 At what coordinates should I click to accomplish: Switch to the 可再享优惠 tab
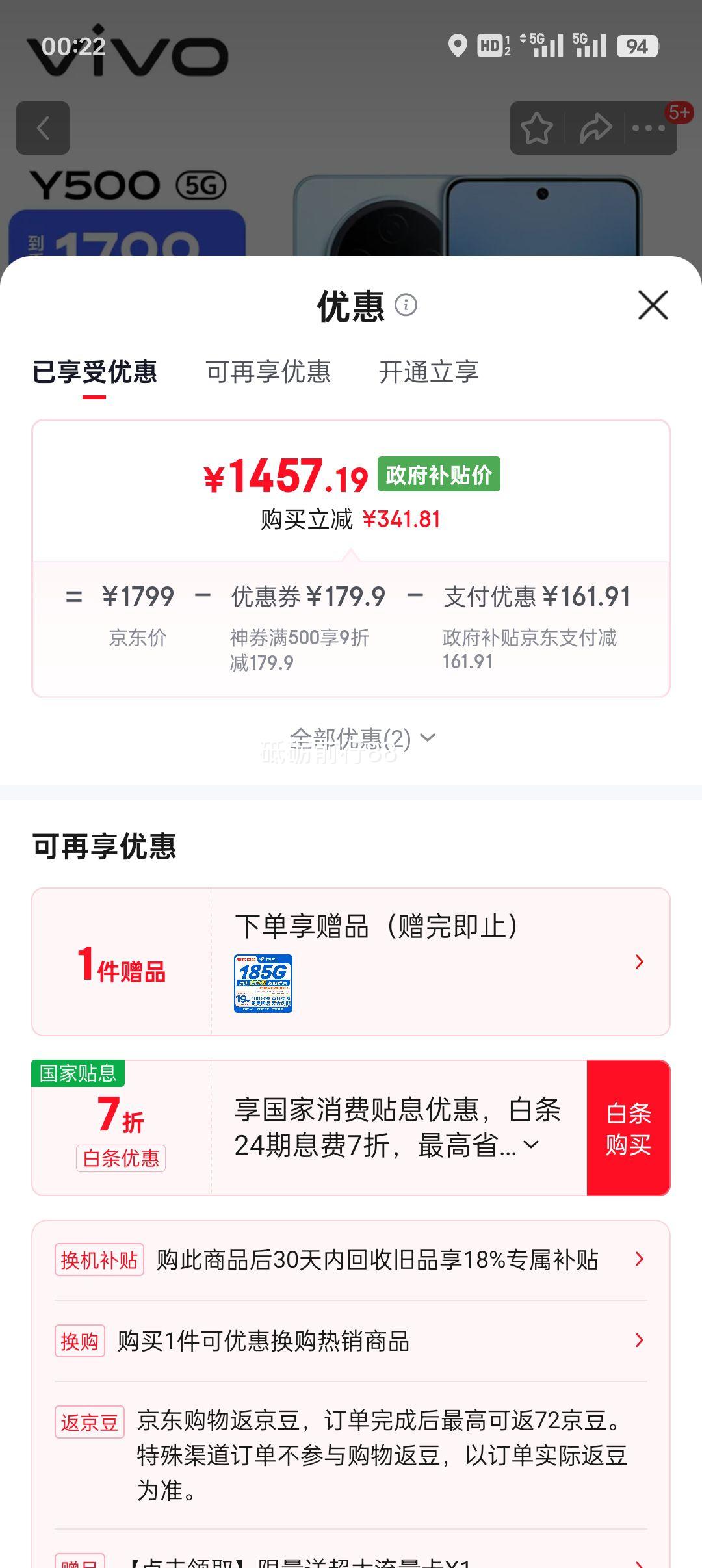pos(269,372)
